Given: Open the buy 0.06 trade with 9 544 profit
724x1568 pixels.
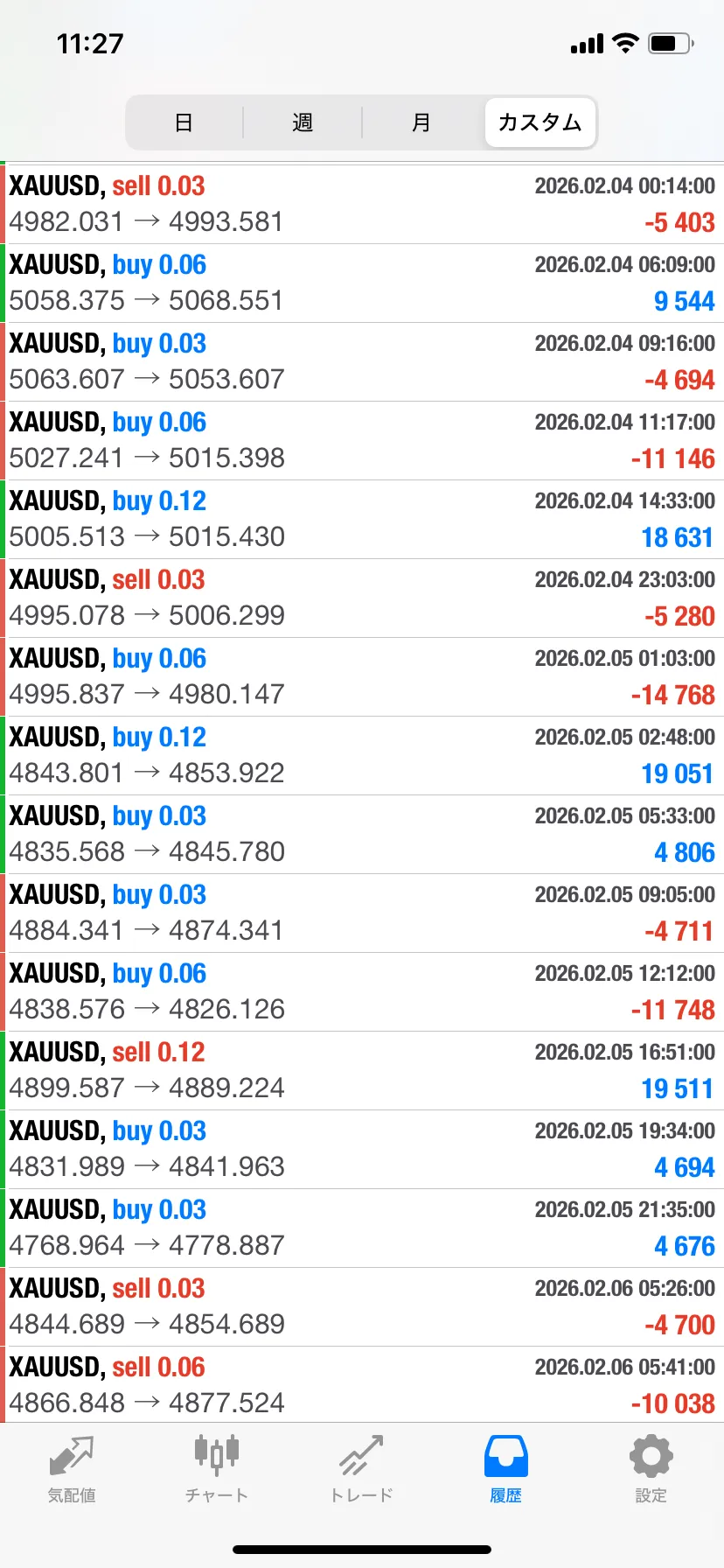Looking at the screenshot, I should (362, 283).
